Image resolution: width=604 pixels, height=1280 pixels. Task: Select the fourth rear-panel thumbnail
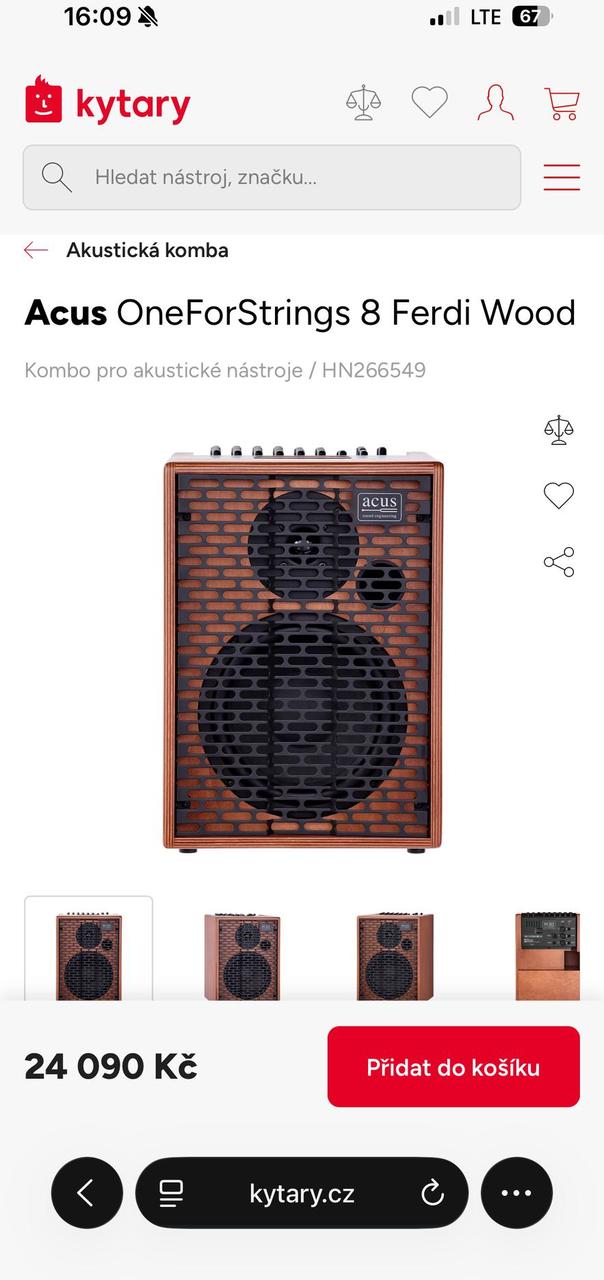[x=547, y=955]
